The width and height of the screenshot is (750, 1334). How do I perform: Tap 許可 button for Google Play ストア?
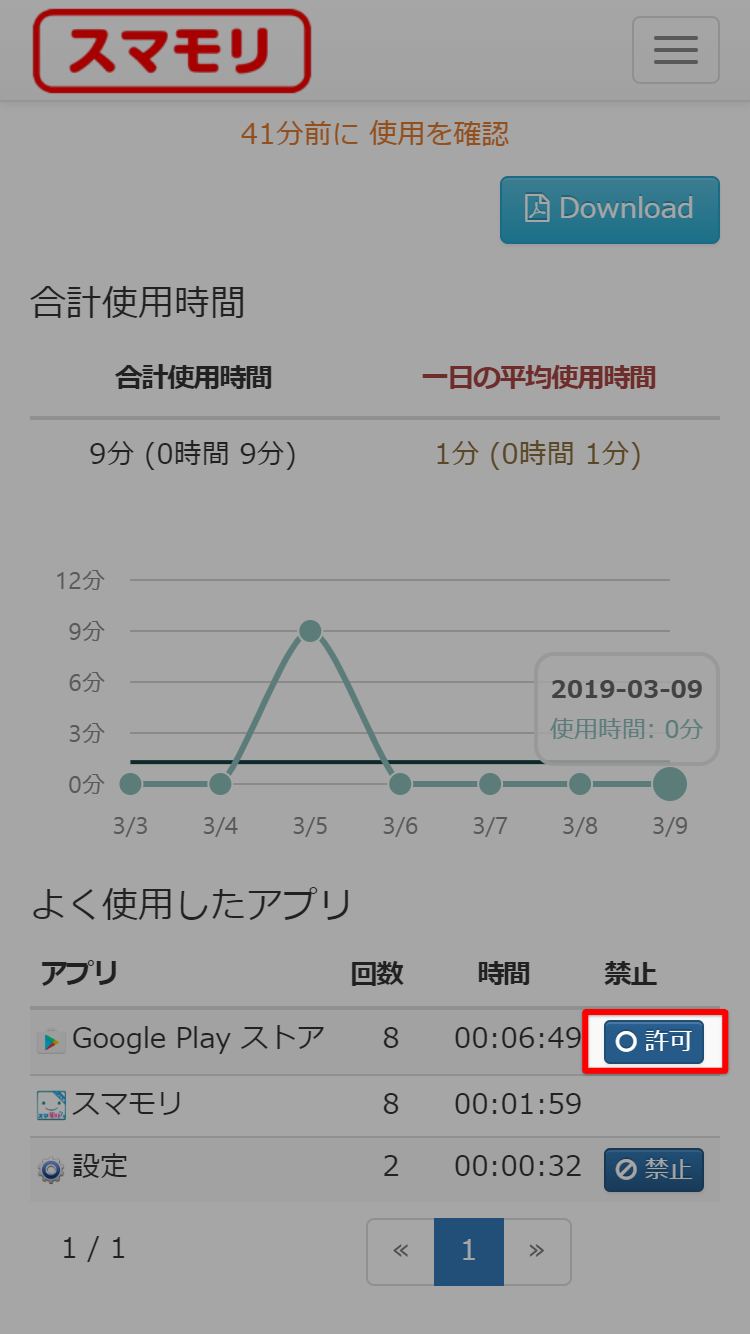coord(654,1042)
